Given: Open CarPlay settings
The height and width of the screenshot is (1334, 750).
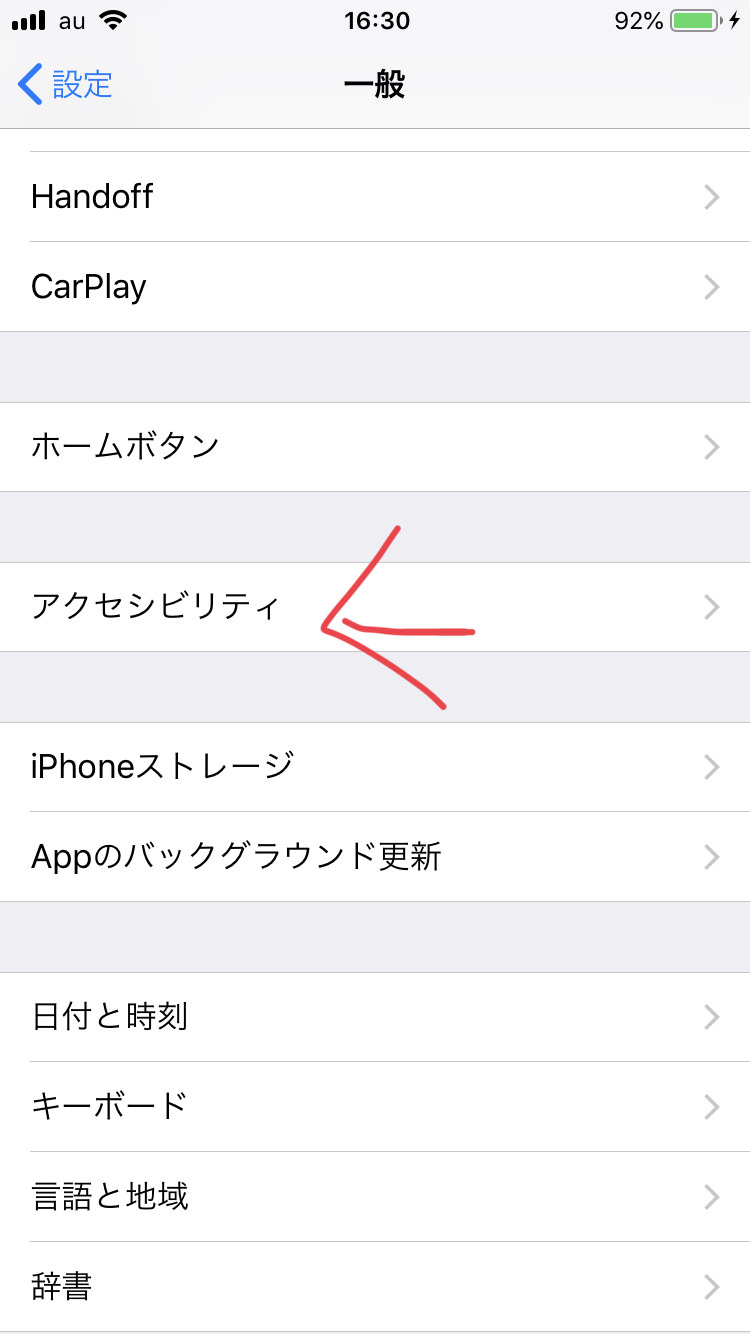Looking at the screenshot, I should coord(375,287).
